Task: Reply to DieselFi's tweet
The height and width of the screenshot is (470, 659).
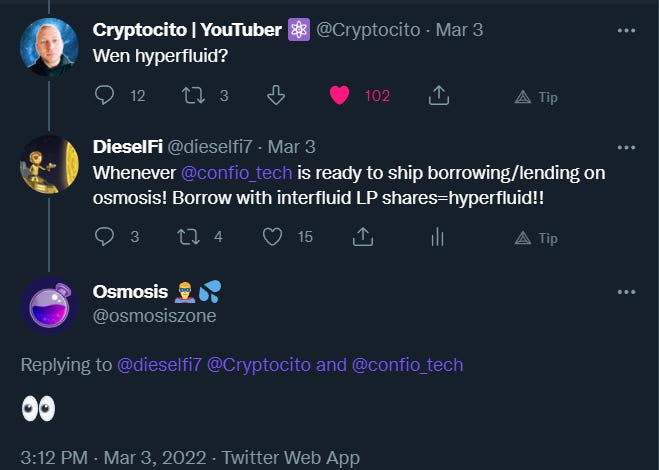Action: pyautogui.click(x=104, y=236)
